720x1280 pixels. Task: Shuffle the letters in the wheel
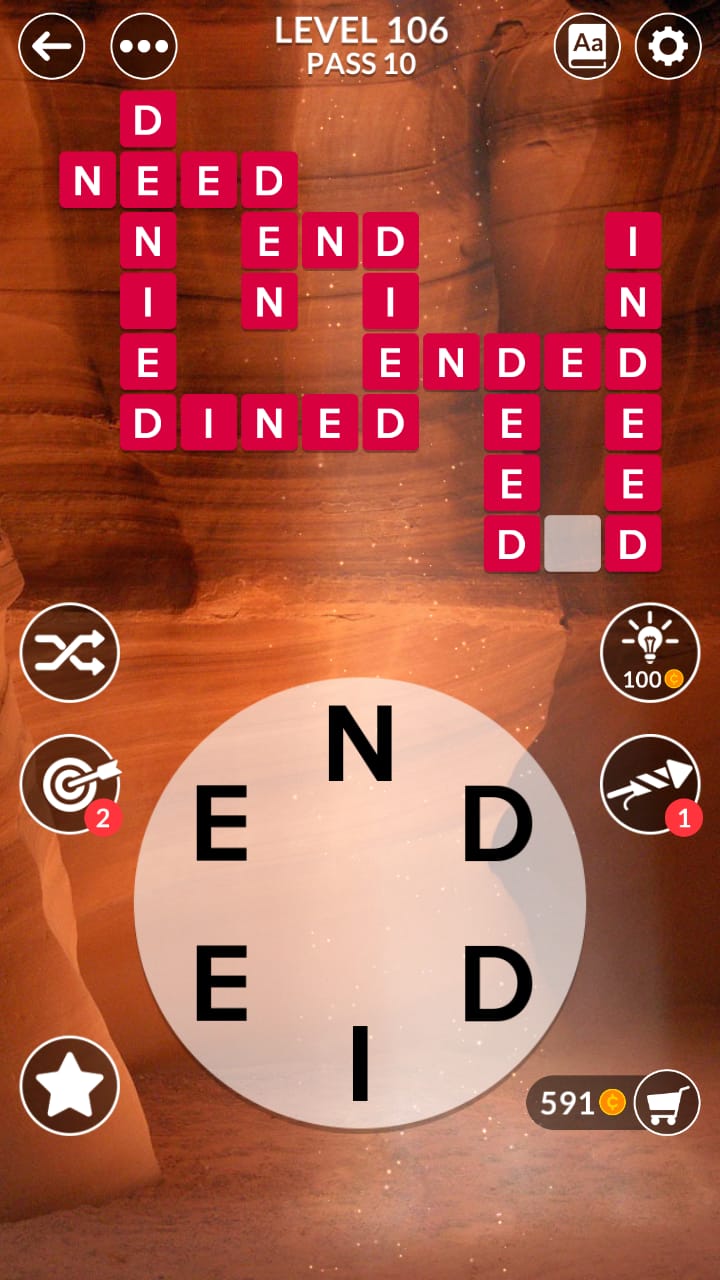pos(70,653)
